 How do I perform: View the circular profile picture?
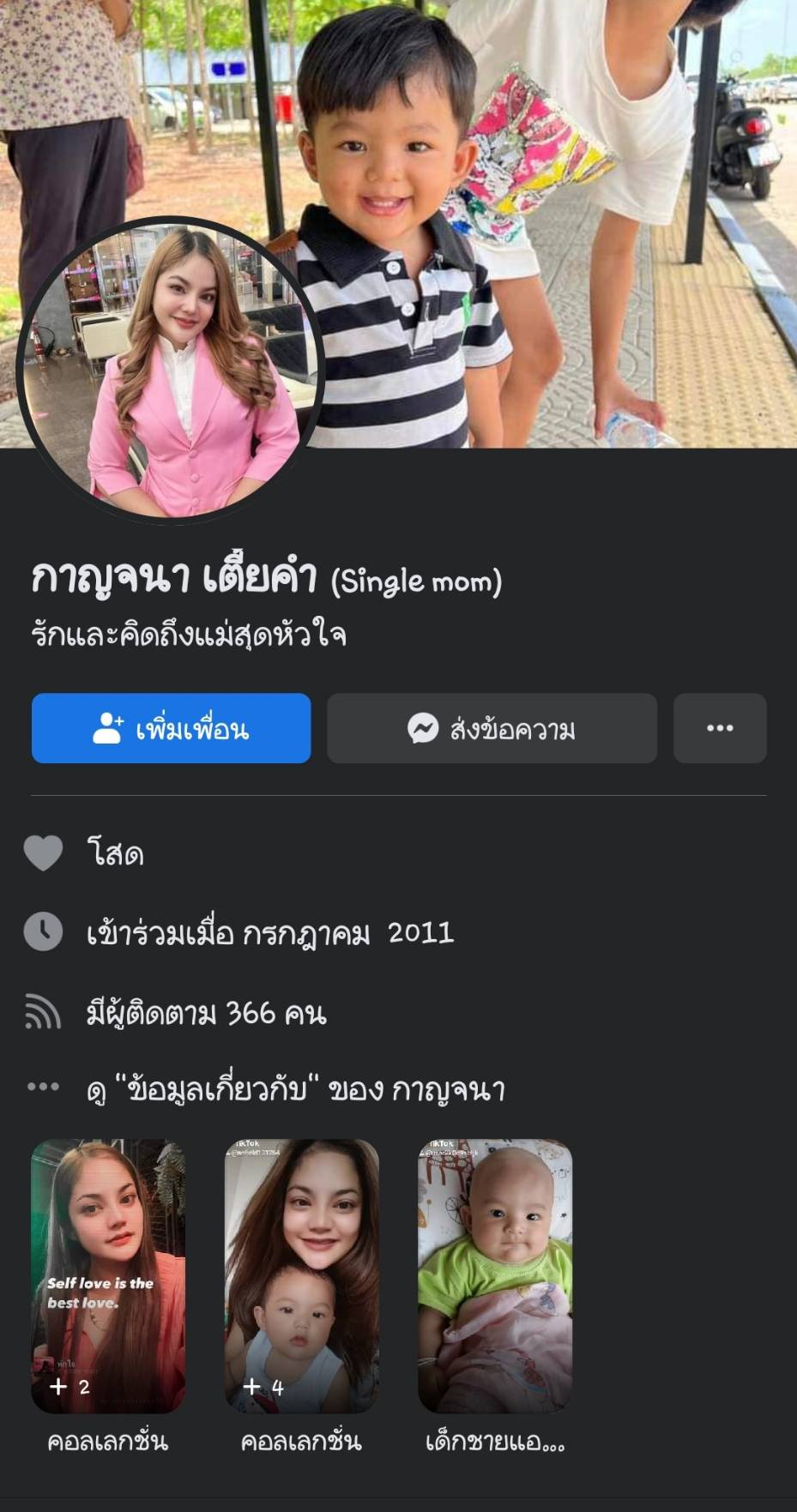coord(170,370)
